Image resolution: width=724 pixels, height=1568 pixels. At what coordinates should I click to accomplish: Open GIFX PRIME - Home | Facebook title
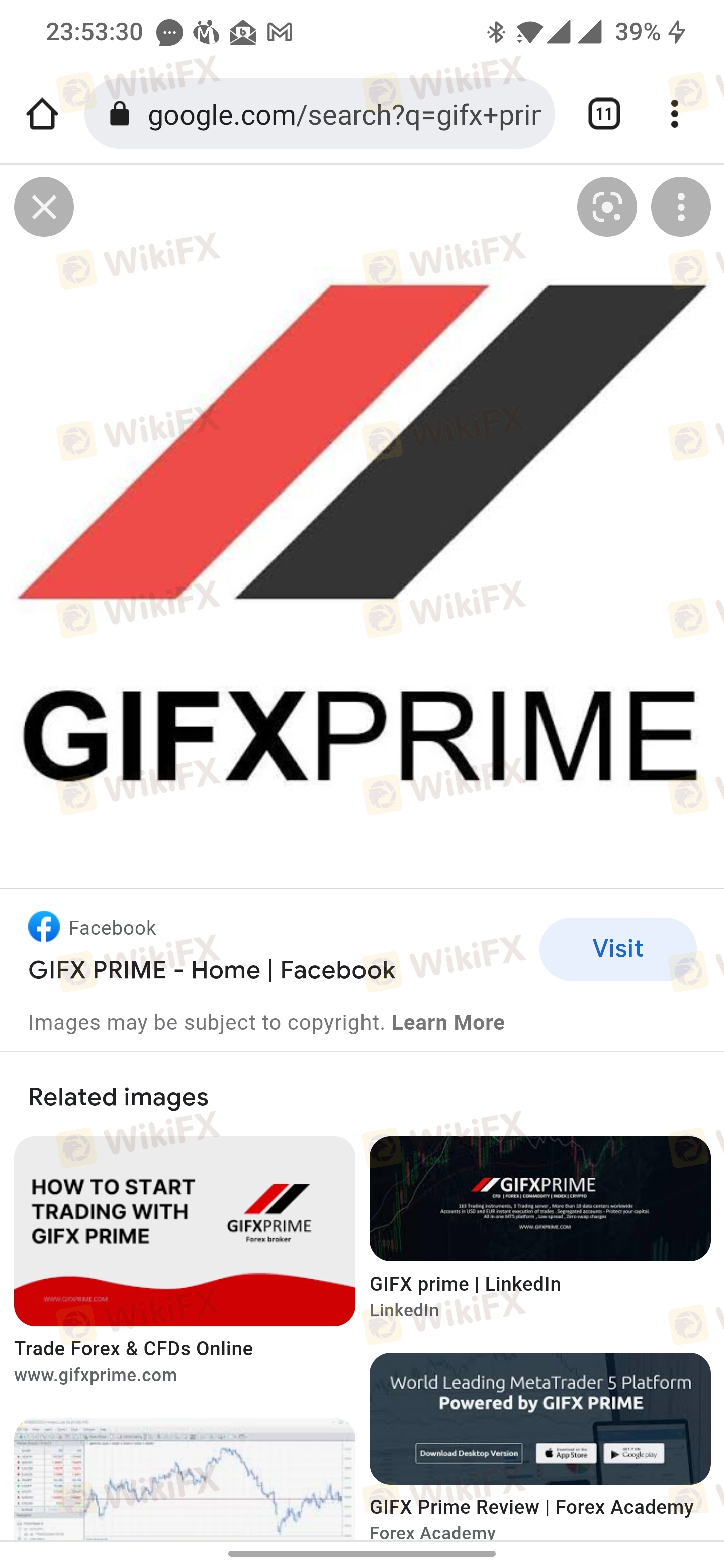pyautogui.click(x=211, y=970)
